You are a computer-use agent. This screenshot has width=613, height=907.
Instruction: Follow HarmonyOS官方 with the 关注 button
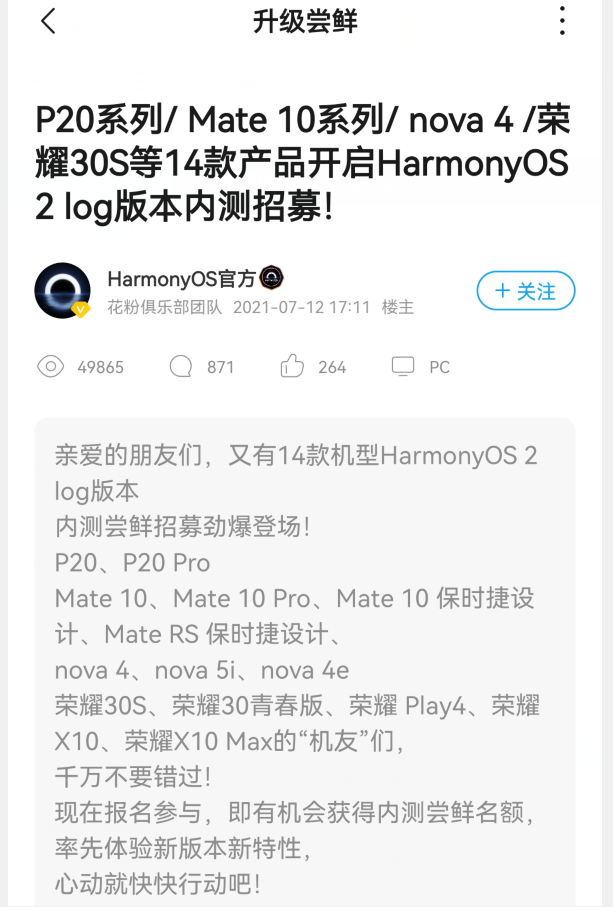525,291
